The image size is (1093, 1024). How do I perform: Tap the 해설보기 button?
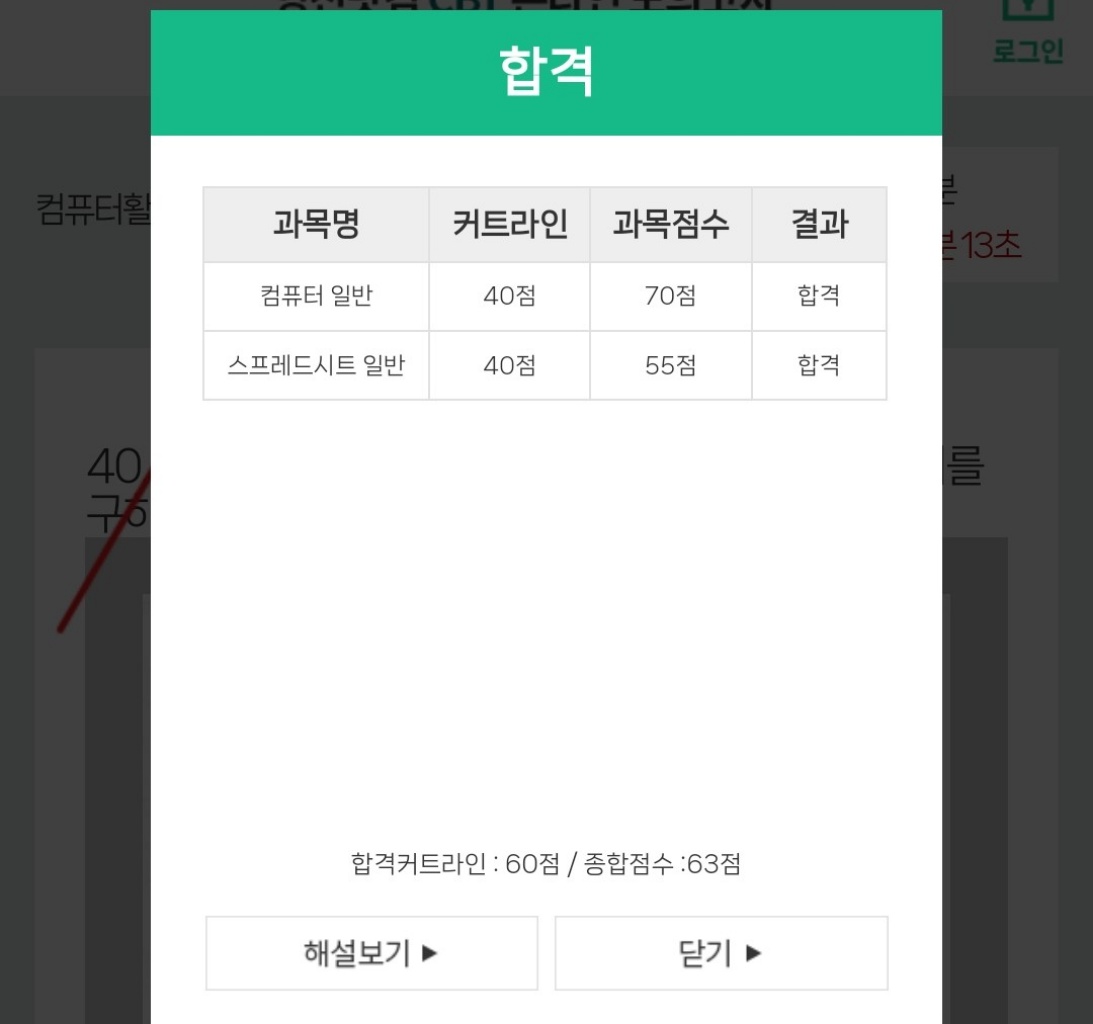click(371, 953)
